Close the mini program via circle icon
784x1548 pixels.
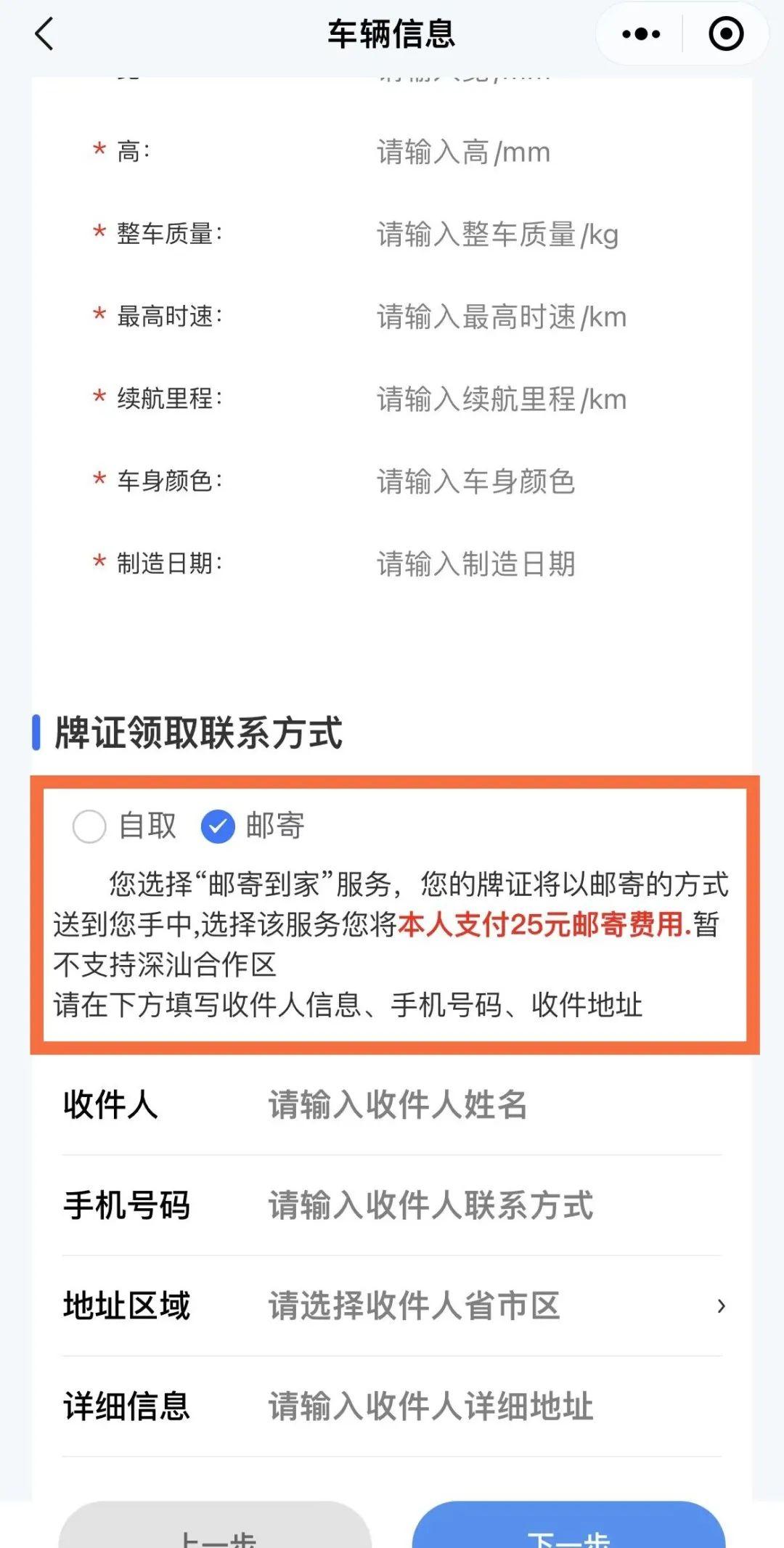pos(725,34)
